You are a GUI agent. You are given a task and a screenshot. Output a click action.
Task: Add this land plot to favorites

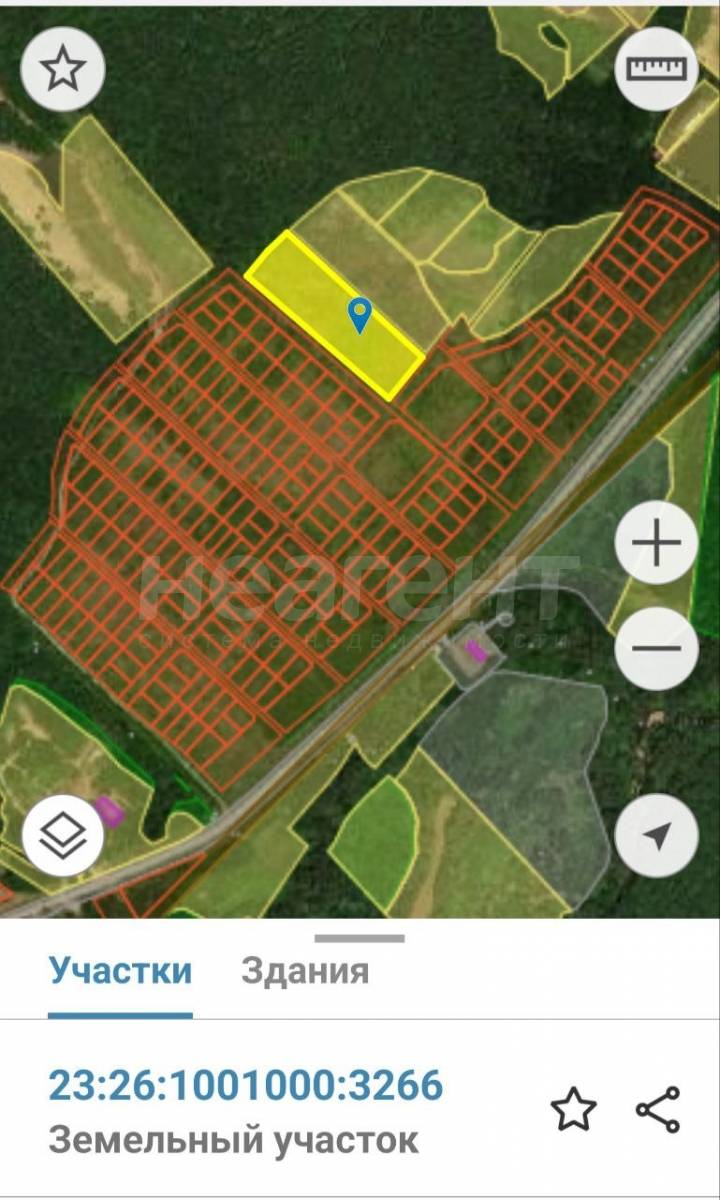(x=574, y=1110)
